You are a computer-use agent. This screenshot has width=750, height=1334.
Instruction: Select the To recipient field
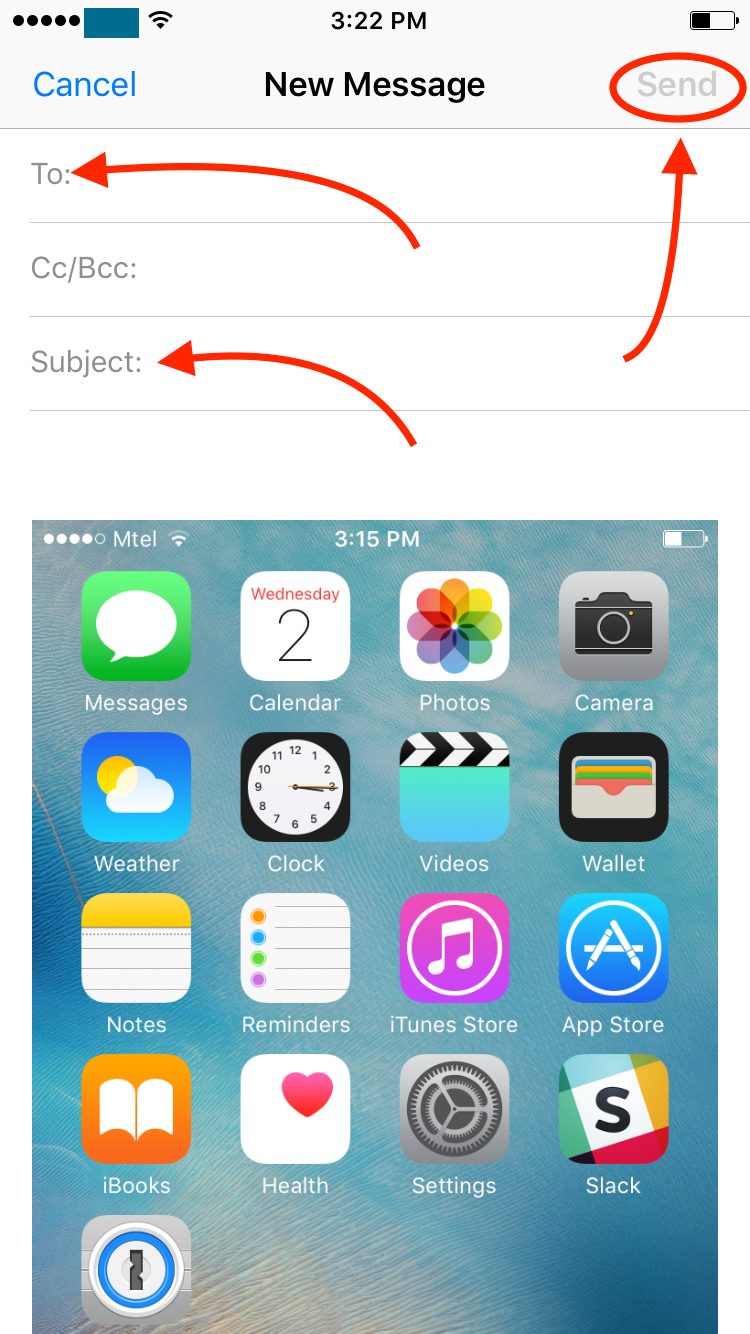tap(400, 175)
